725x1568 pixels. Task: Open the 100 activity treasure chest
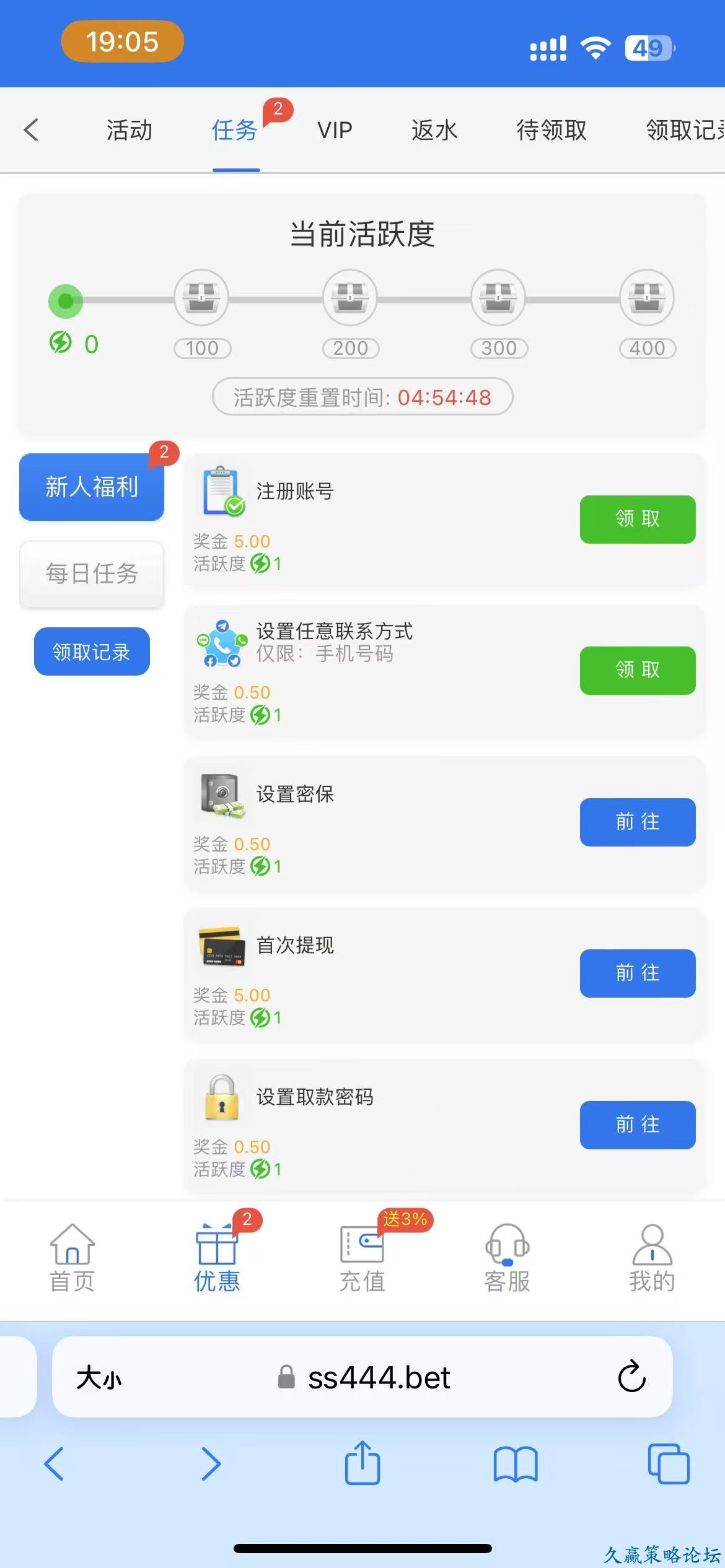click(201, 298)
